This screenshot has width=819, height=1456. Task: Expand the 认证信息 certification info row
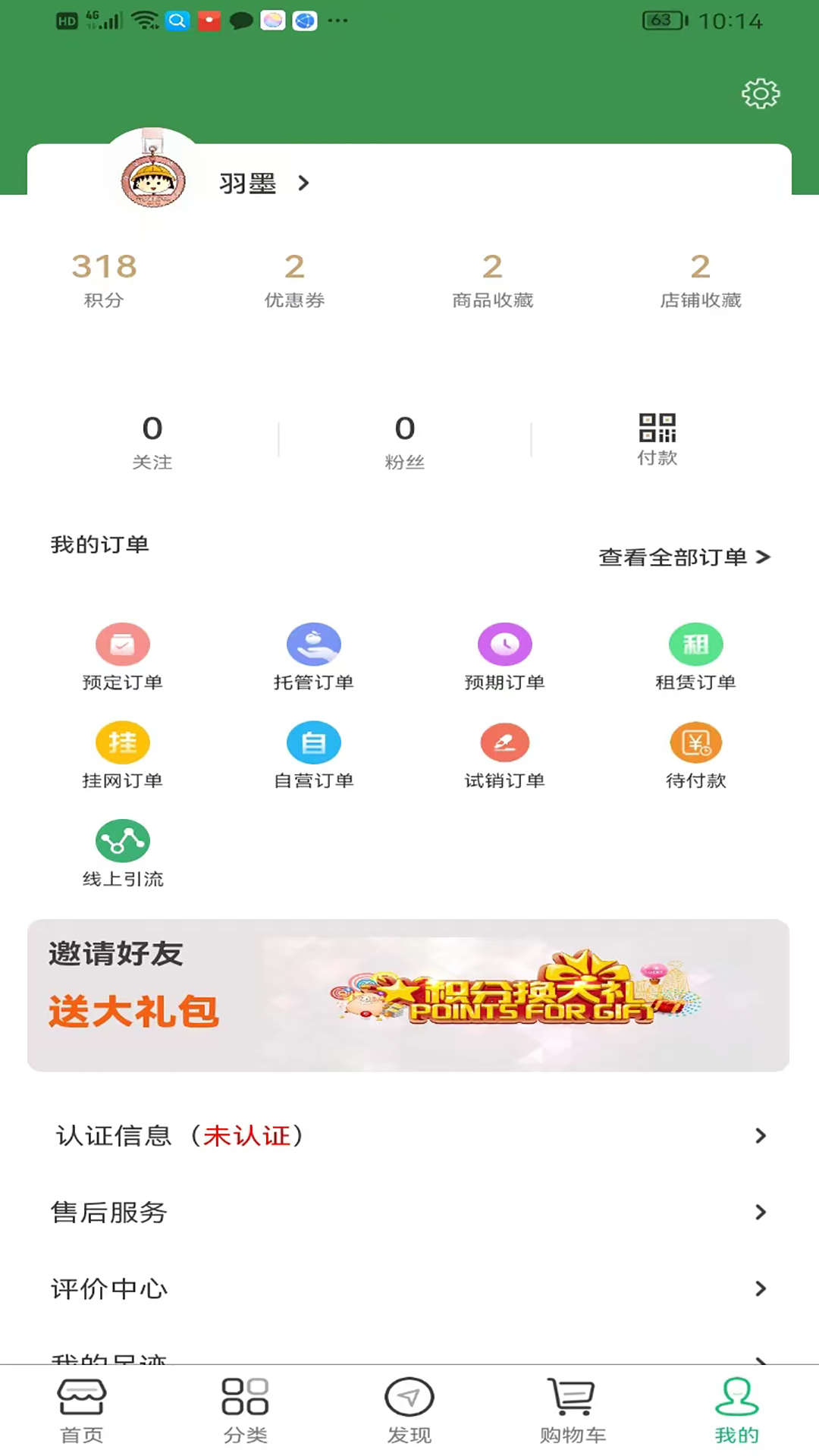(x=409, y=1136)
